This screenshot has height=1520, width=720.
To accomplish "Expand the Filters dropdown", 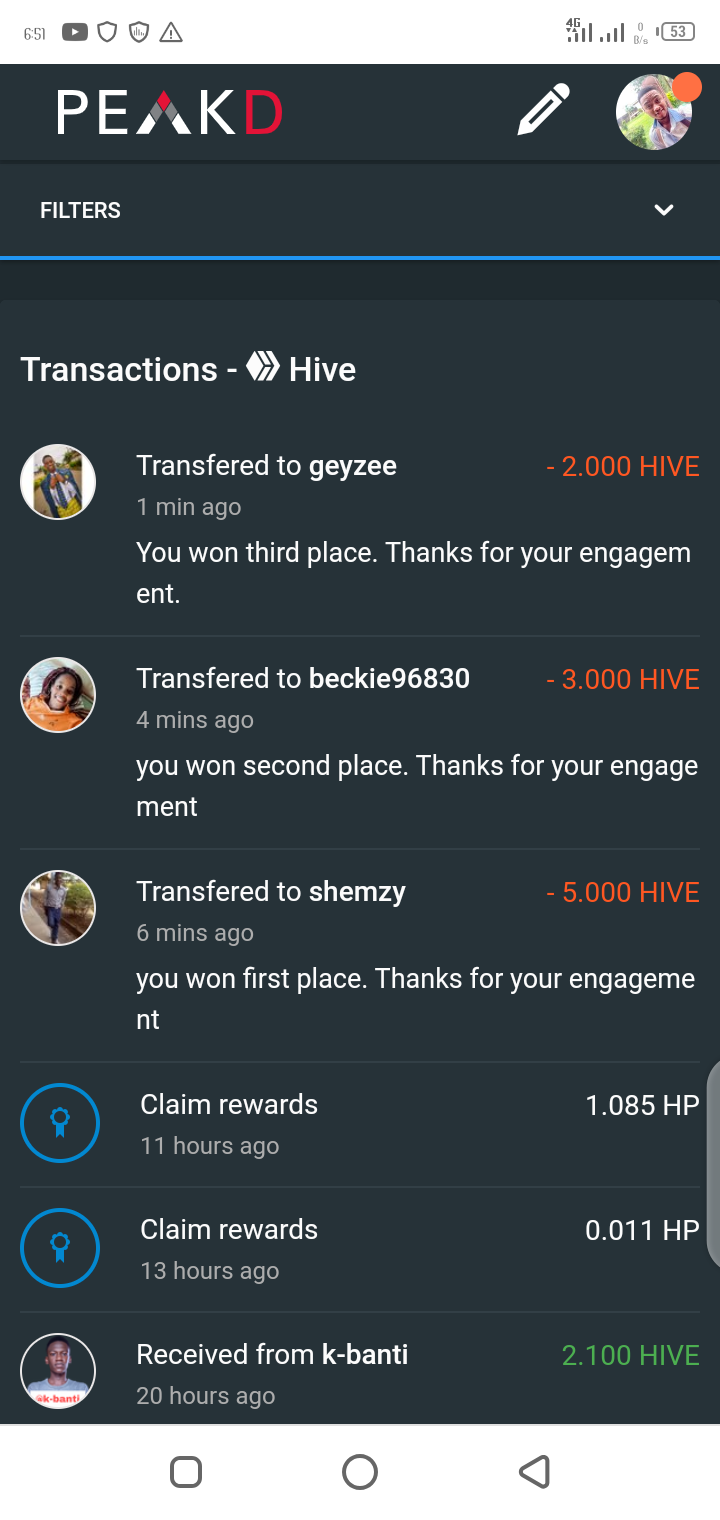I will pos(663,210).
